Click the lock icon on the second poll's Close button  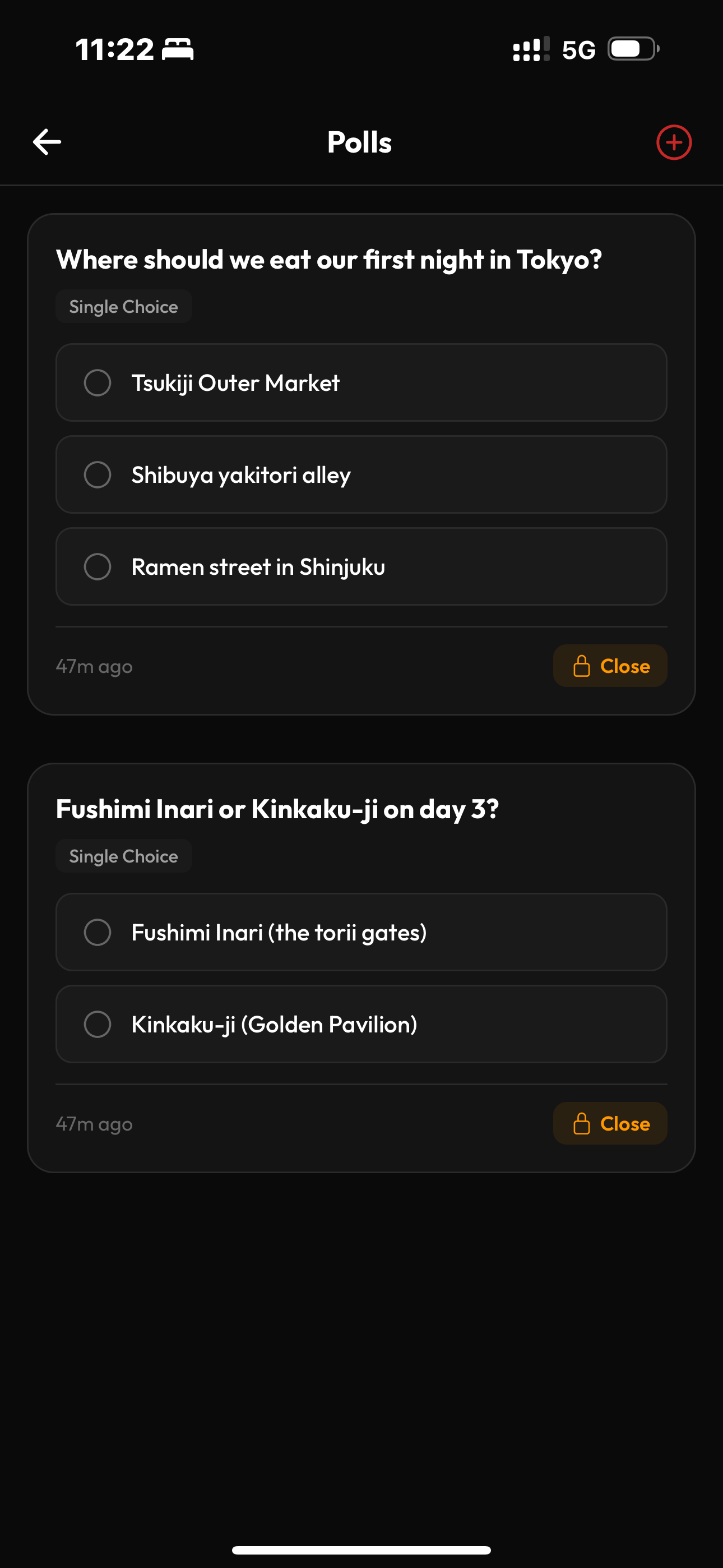pyautogui.click(x=581, y=1124)
